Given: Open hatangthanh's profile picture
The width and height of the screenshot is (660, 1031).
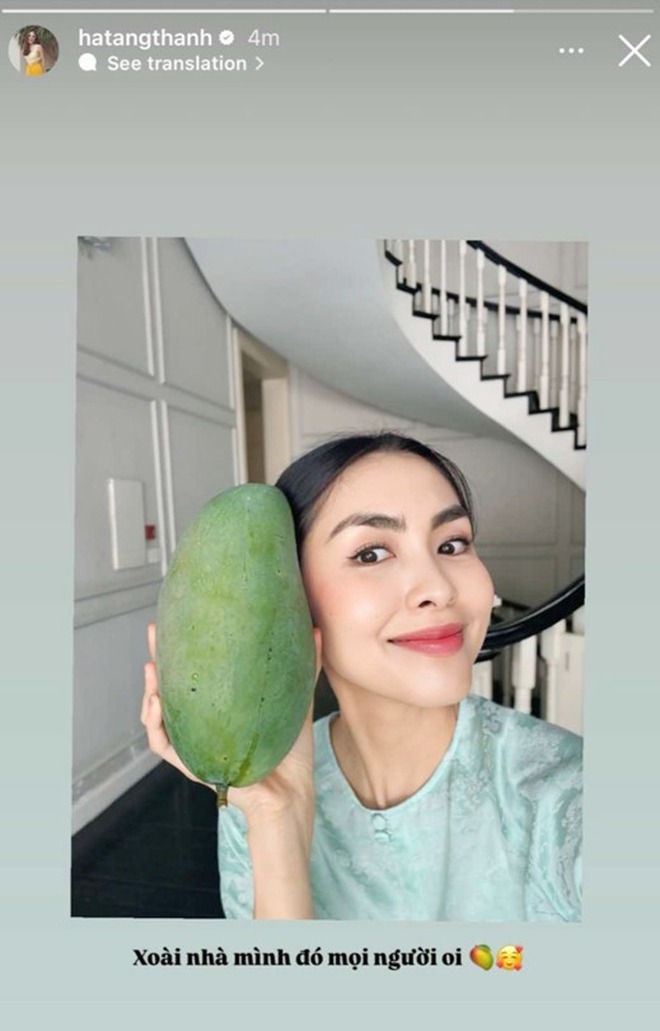Looking at the screenshot, I should pos(34,50).
